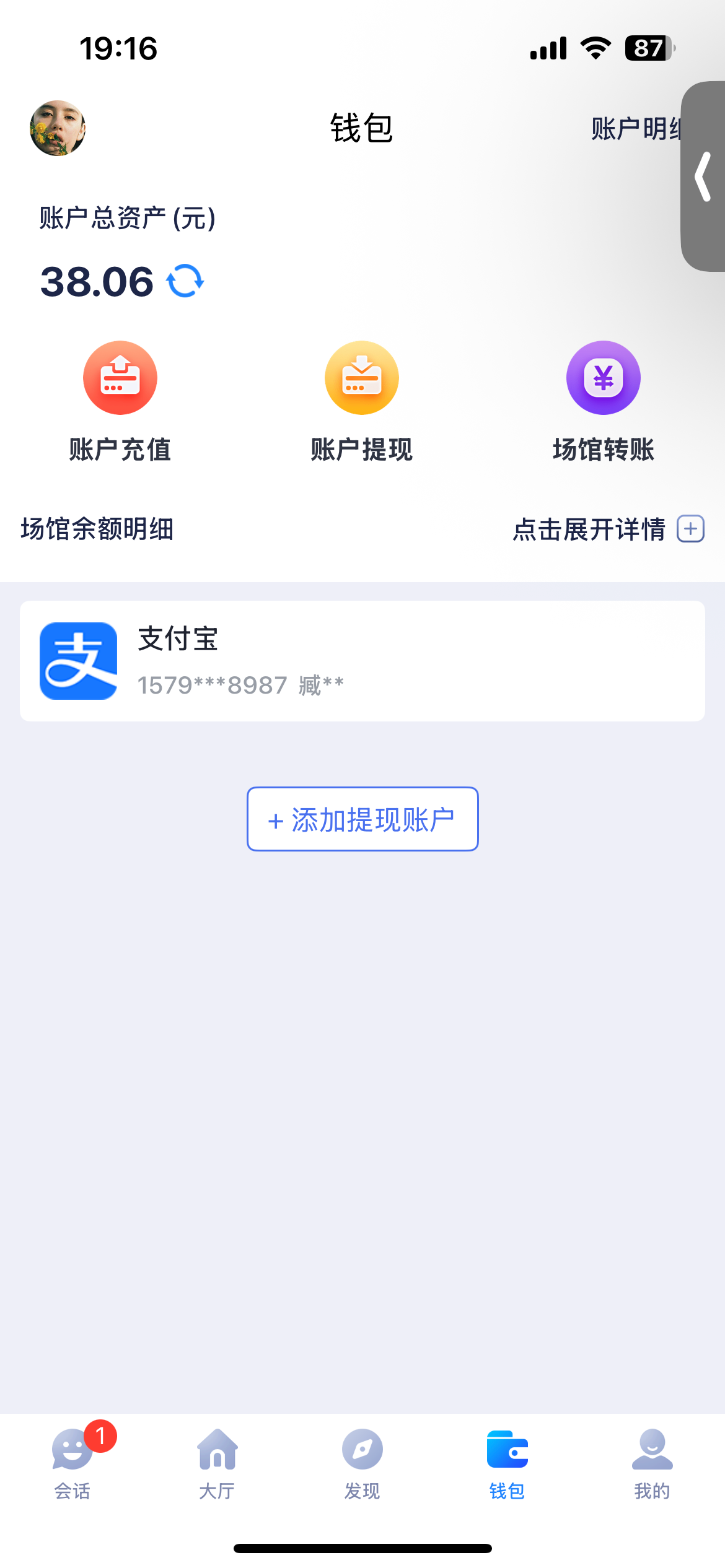Expand 点击展开详情 for venue balances
Viewport: 725px width, 1568px height.
(608, 529)
